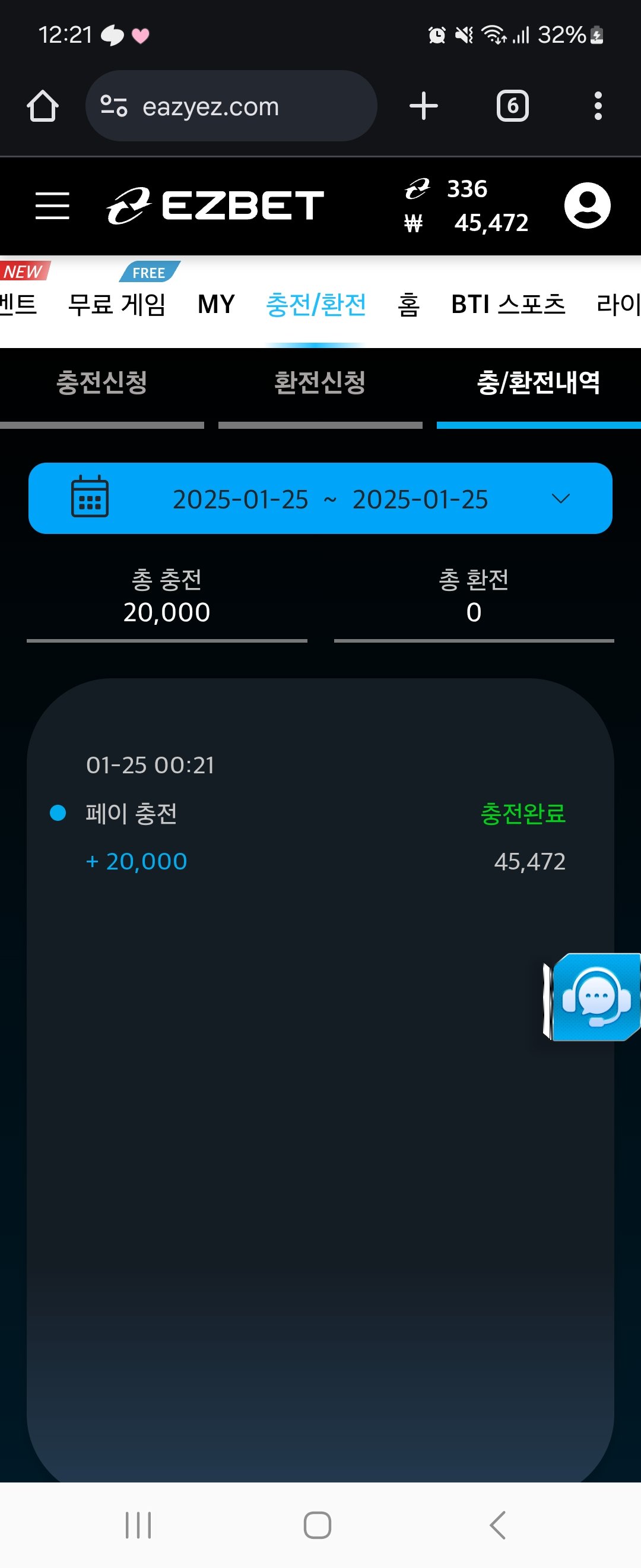
Task: Expand the 2025-01-25 date range picker
Action: pyautogui.click(x=320, y=498)
